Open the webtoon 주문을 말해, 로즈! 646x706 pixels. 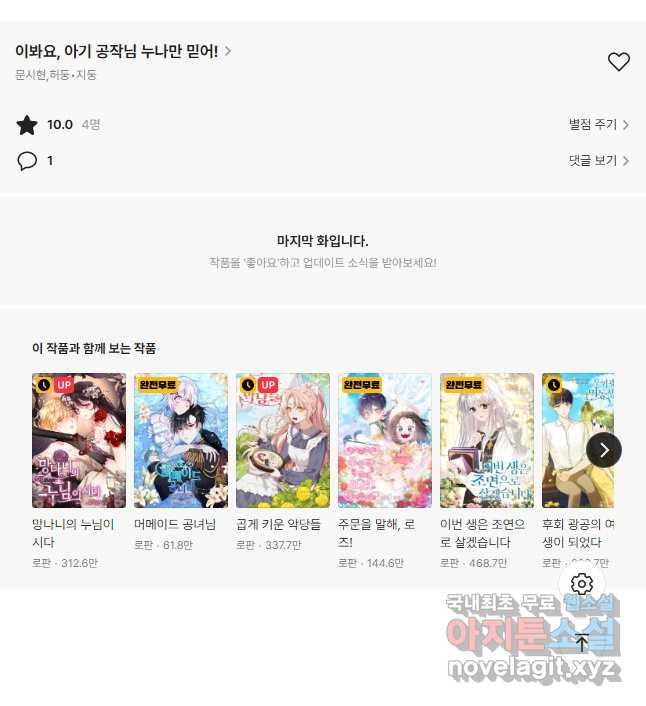pos(385,441)
